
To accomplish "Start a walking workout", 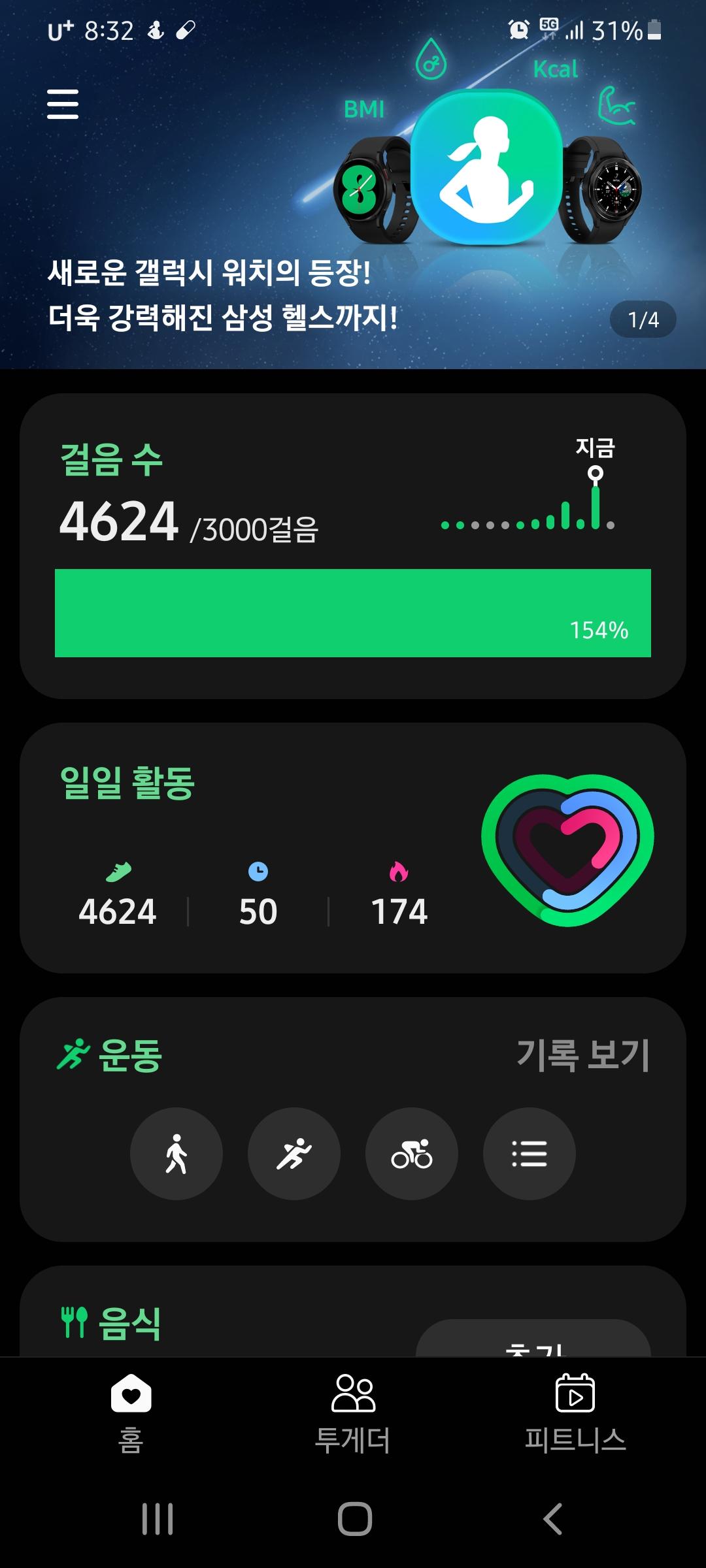I will 176,1154.
